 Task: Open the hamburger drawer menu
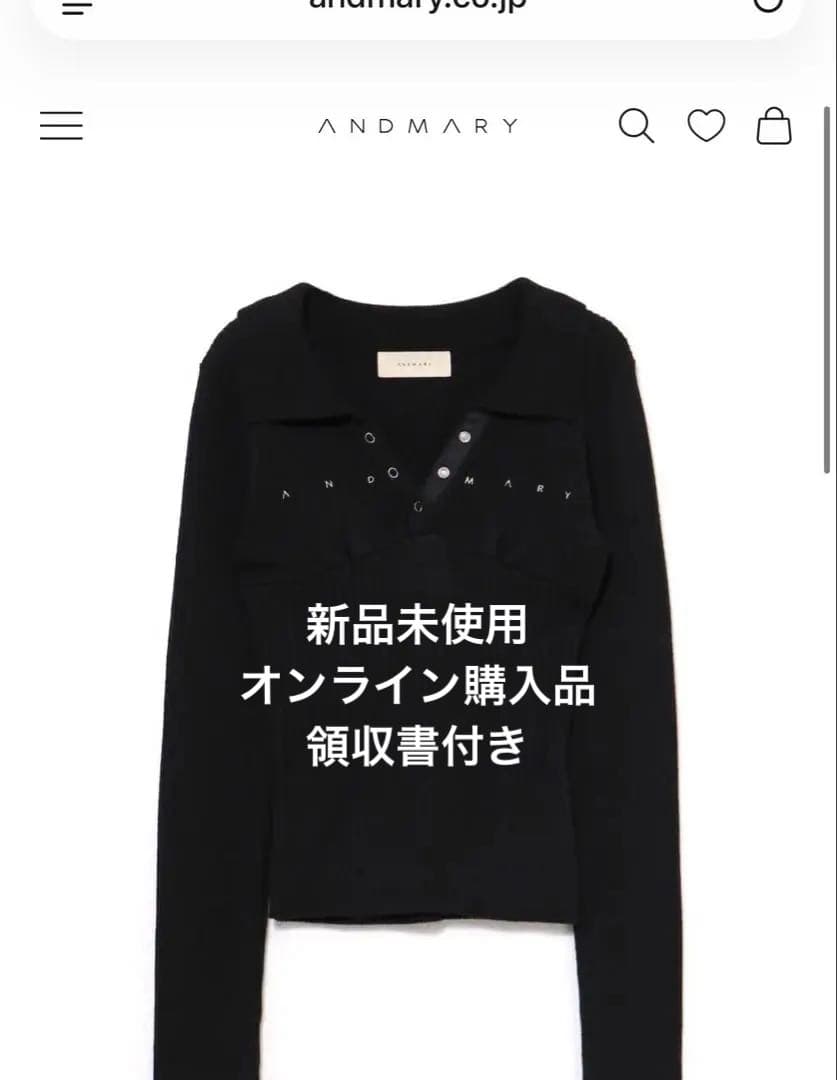click(61, 126)
